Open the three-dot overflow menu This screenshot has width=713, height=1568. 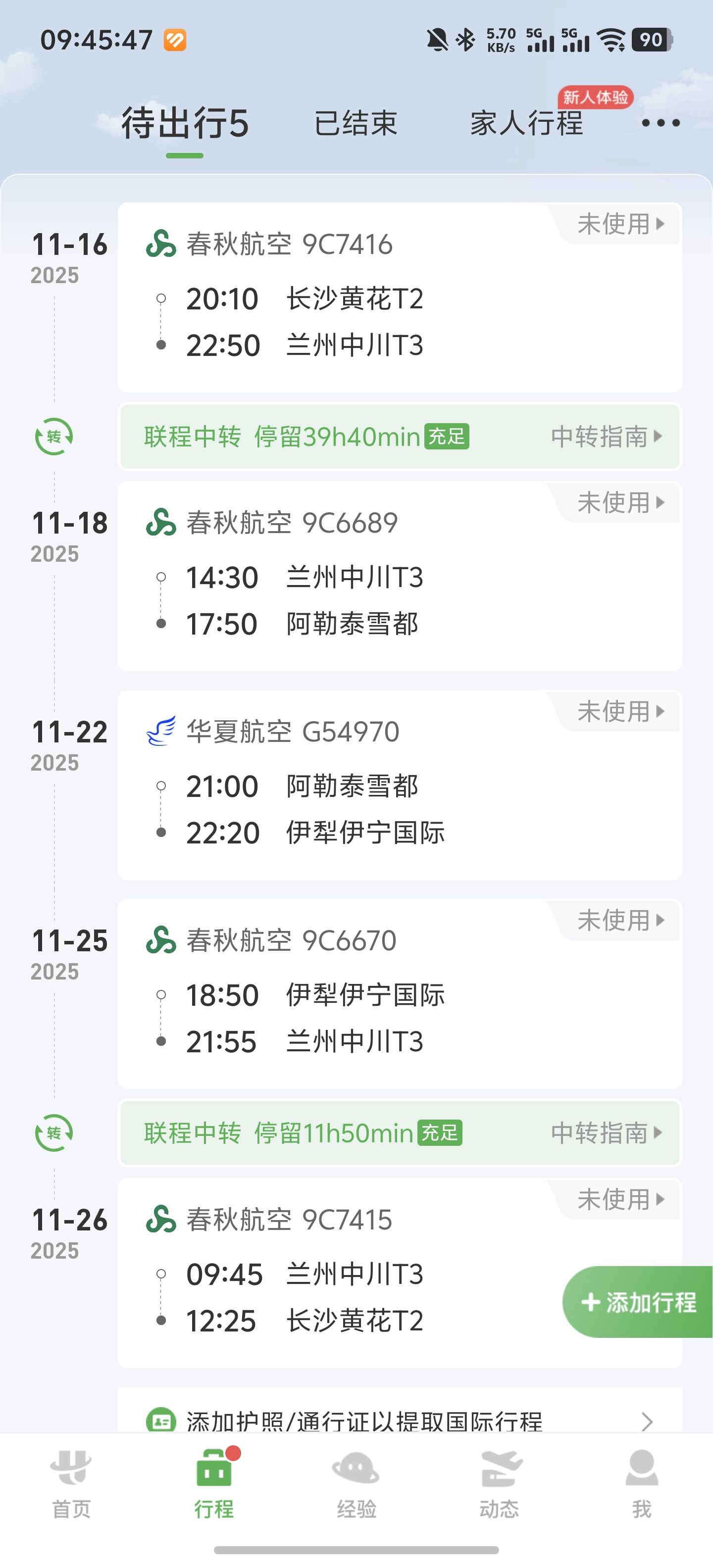click(661, 123)
